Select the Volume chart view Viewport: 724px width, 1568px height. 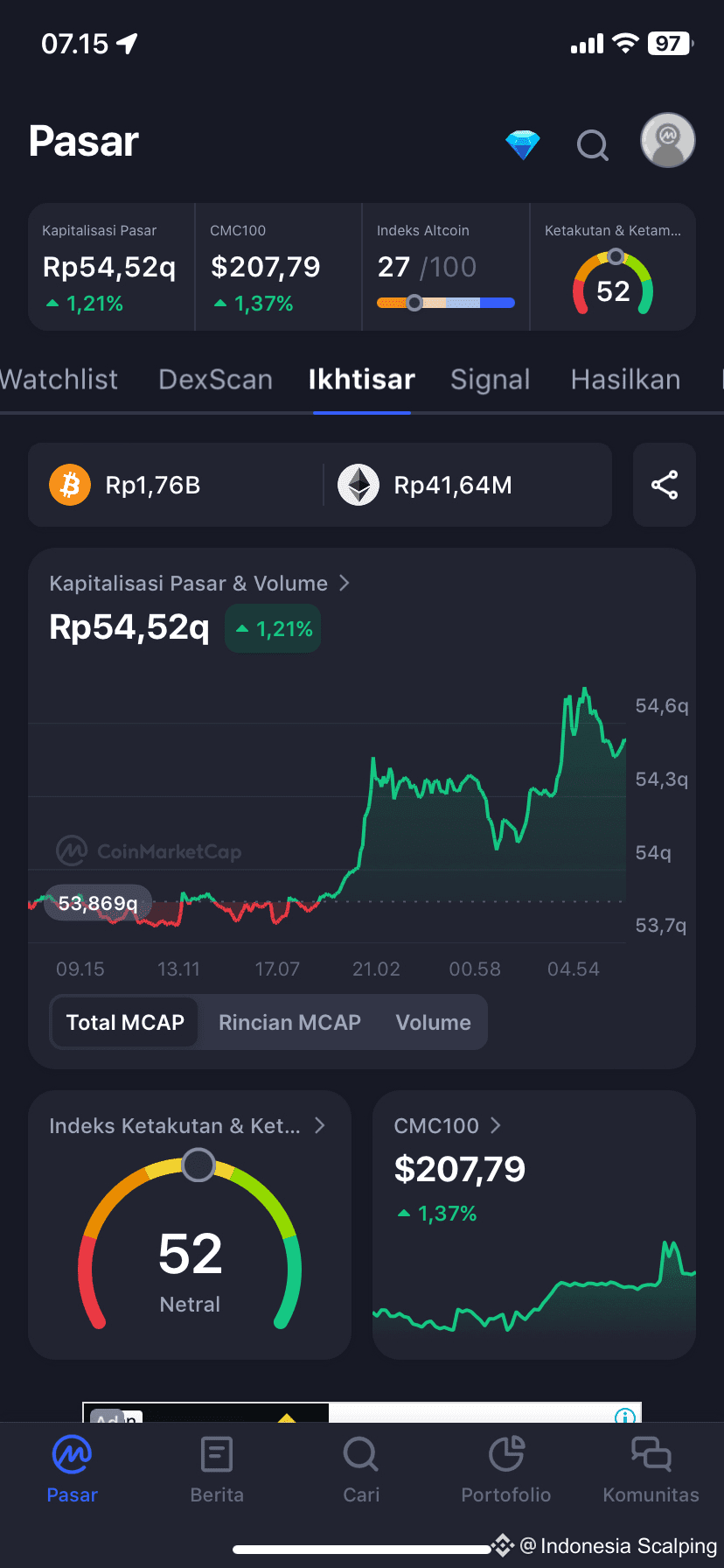click(433, 1022)
